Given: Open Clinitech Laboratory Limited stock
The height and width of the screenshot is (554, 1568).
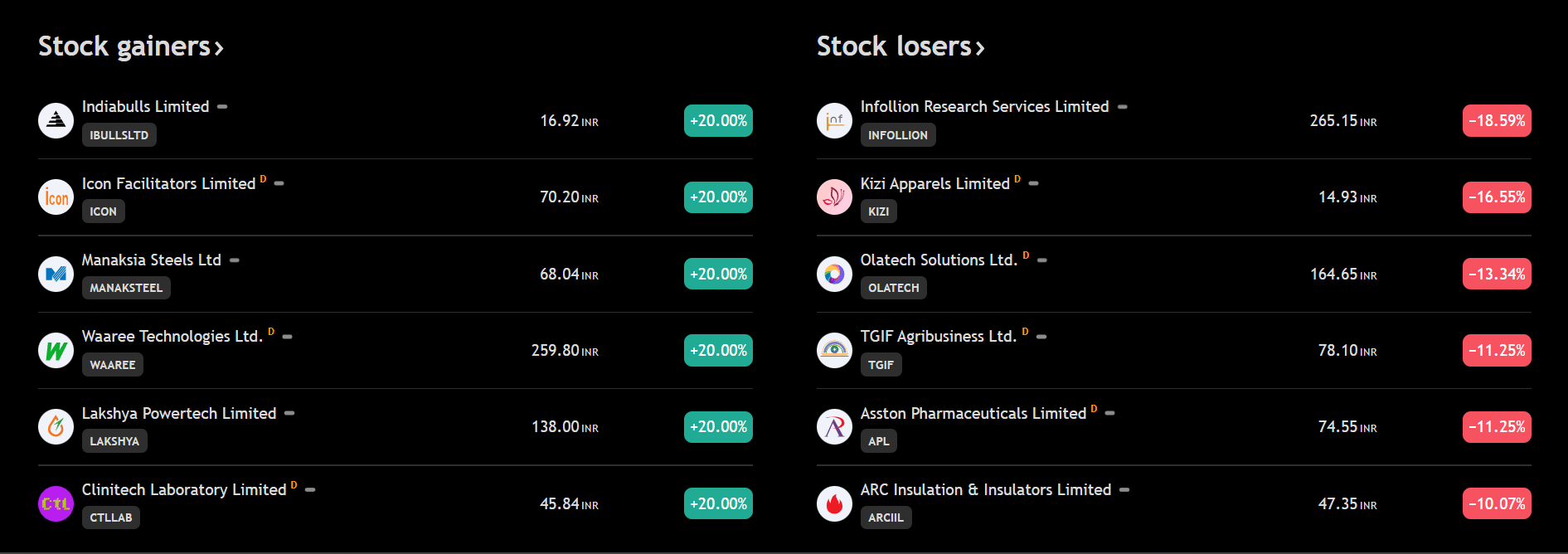Looking at the screenshot, I should coord(183,490).
